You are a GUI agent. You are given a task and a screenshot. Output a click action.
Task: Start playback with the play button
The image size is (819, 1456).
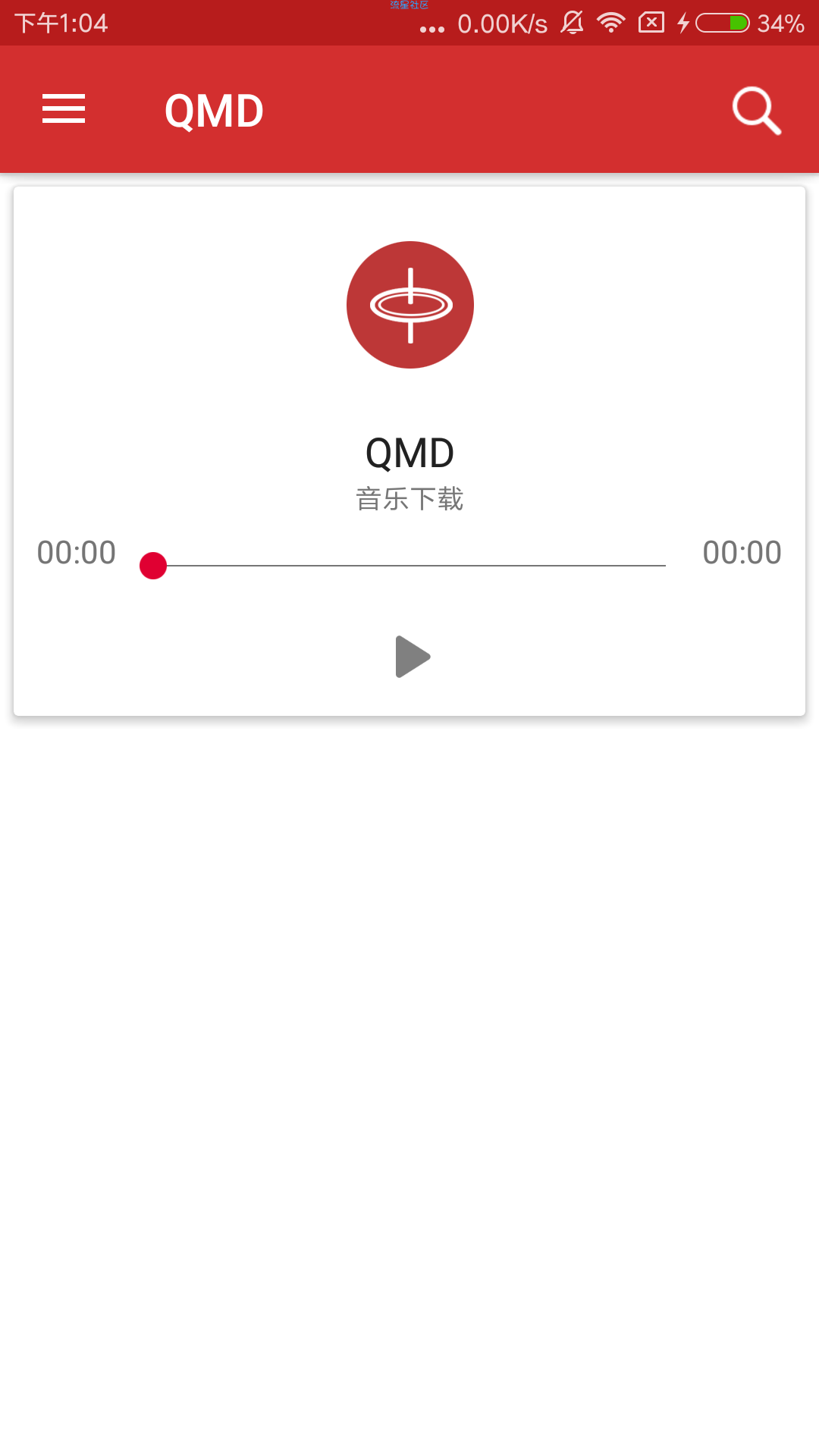pyautogui.click(x=413, y=657)
